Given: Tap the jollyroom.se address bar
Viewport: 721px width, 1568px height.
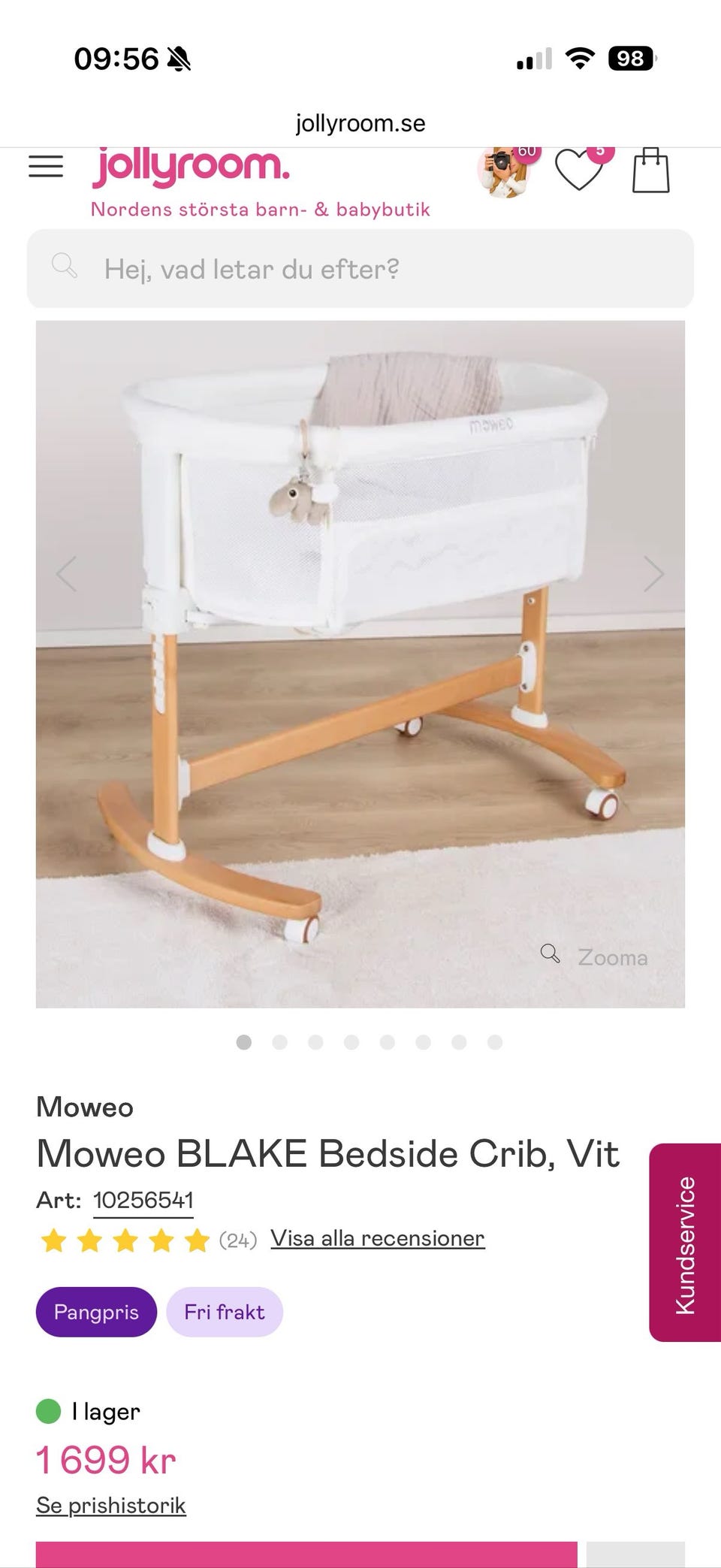Looking at the screenshot, I should (360, 123).
